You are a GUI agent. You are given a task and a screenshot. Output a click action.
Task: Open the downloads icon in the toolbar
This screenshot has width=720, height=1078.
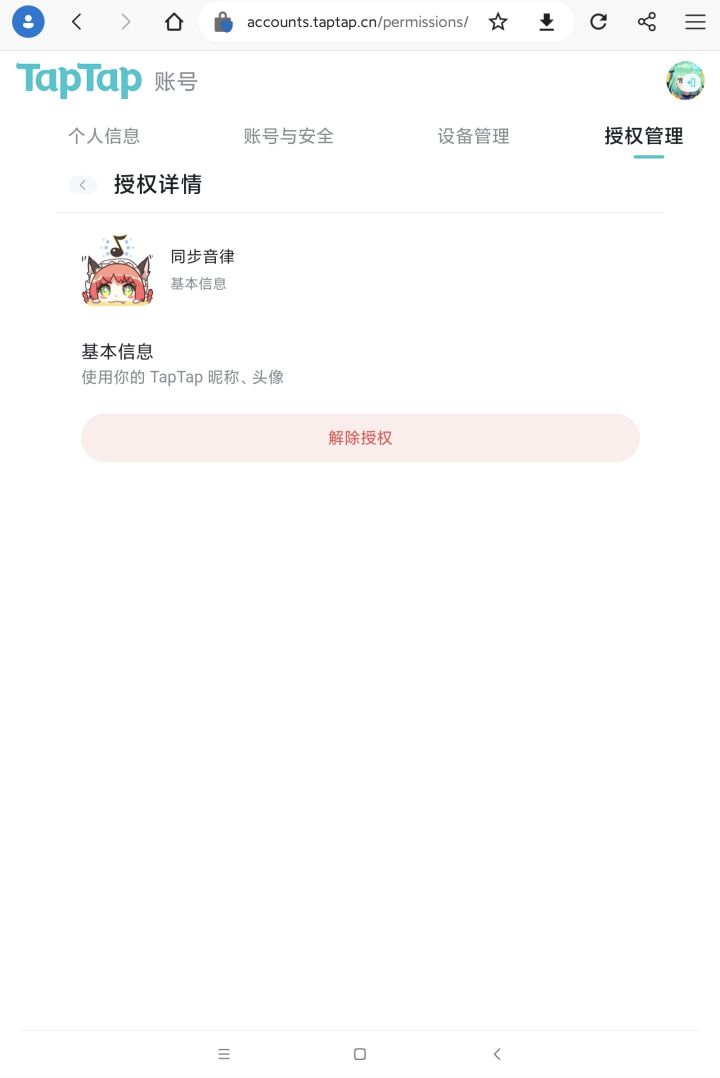546,21
